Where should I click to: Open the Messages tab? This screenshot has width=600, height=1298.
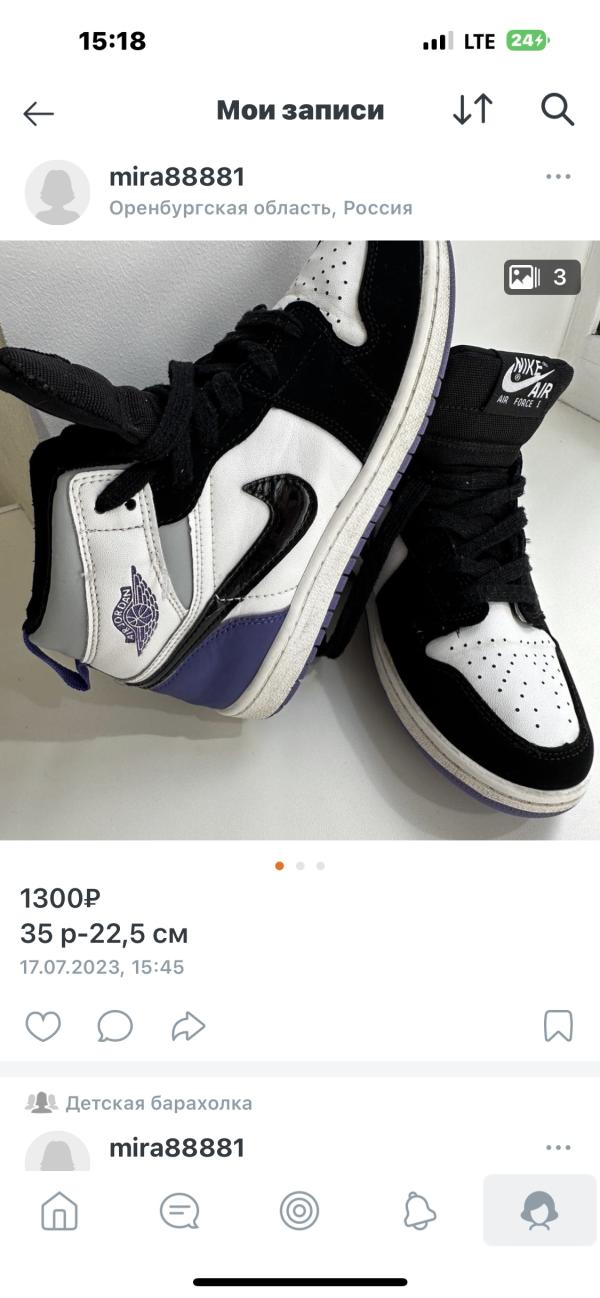pyautogui.click(x=179, y=1212)
